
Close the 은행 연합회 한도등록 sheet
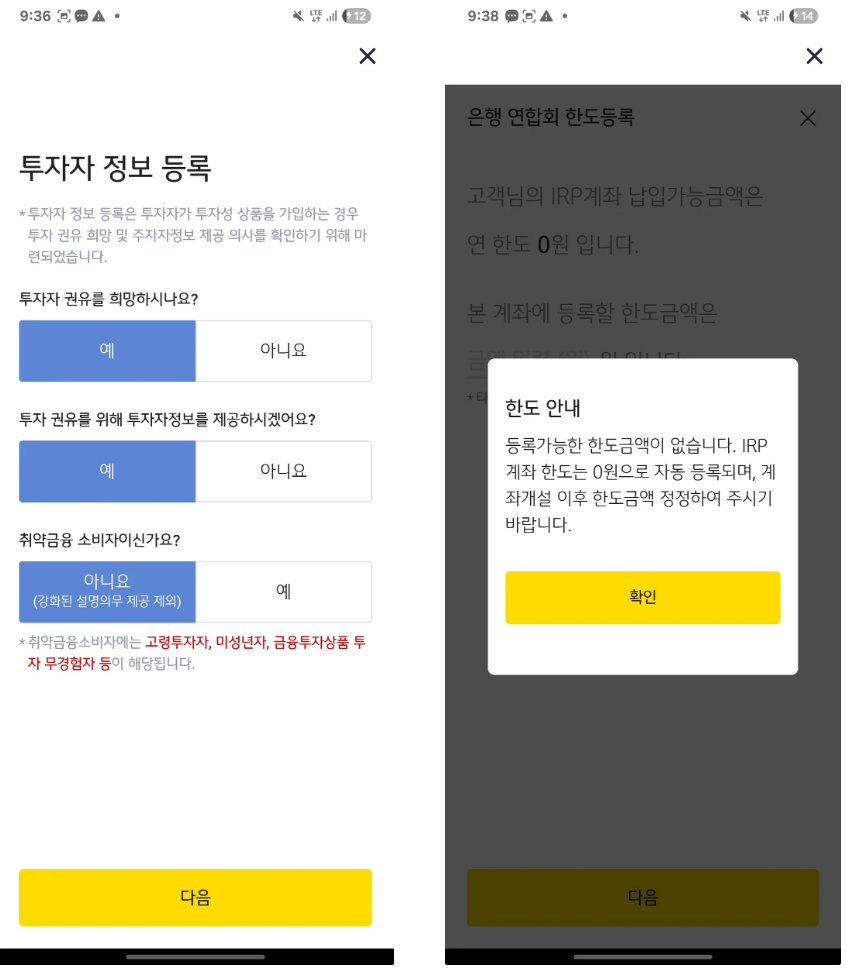click(x=807, y=118)
